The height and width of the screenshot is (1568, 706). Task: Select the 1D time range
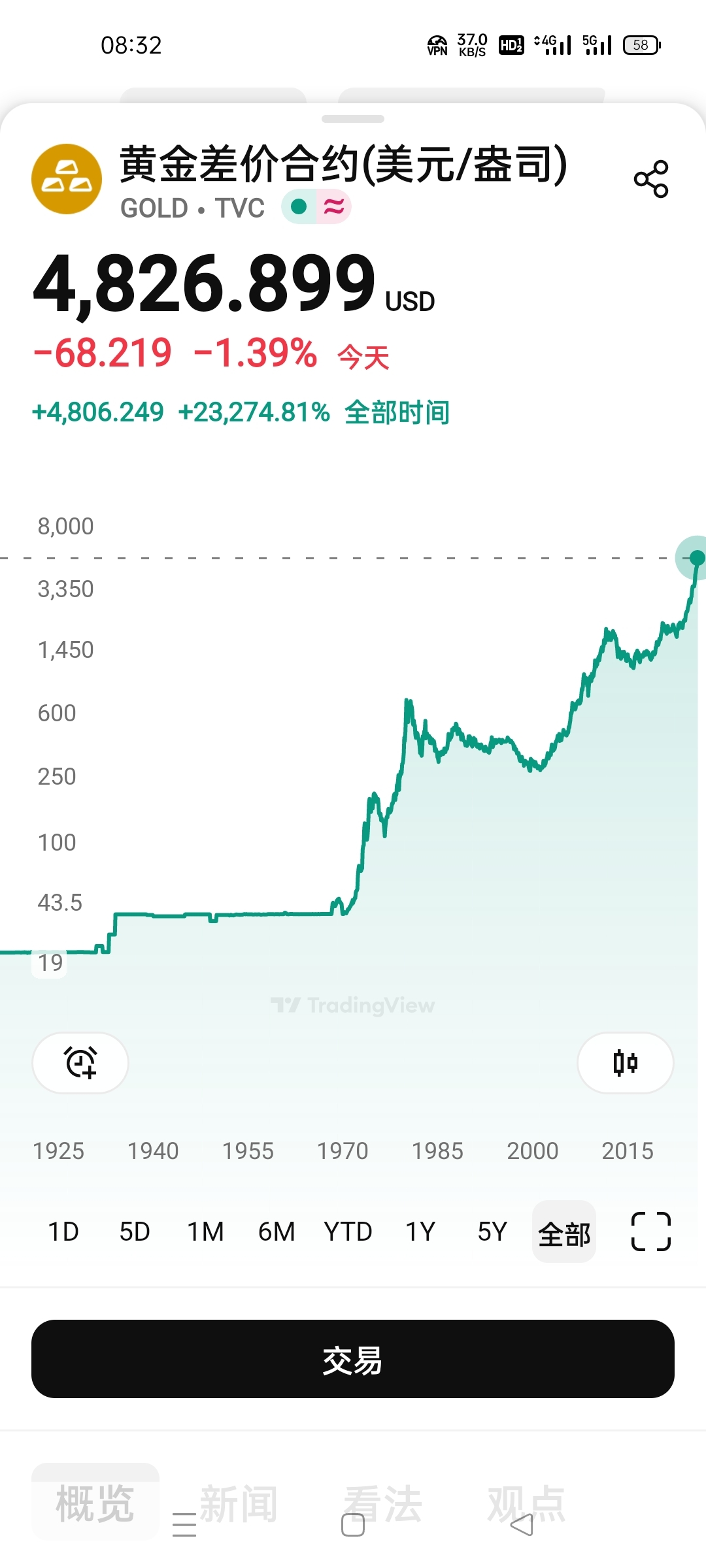63,1232
